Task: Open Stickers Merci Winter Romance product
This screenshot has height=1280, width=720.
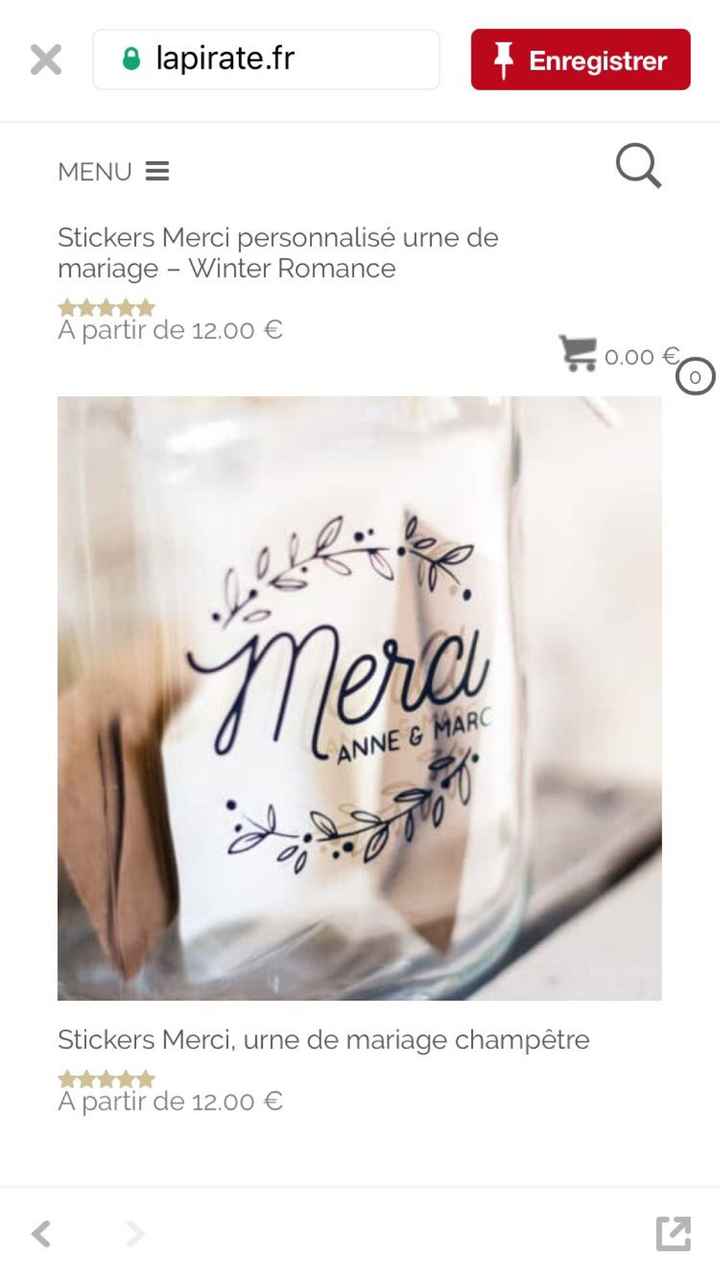Action: pos(277,253)
